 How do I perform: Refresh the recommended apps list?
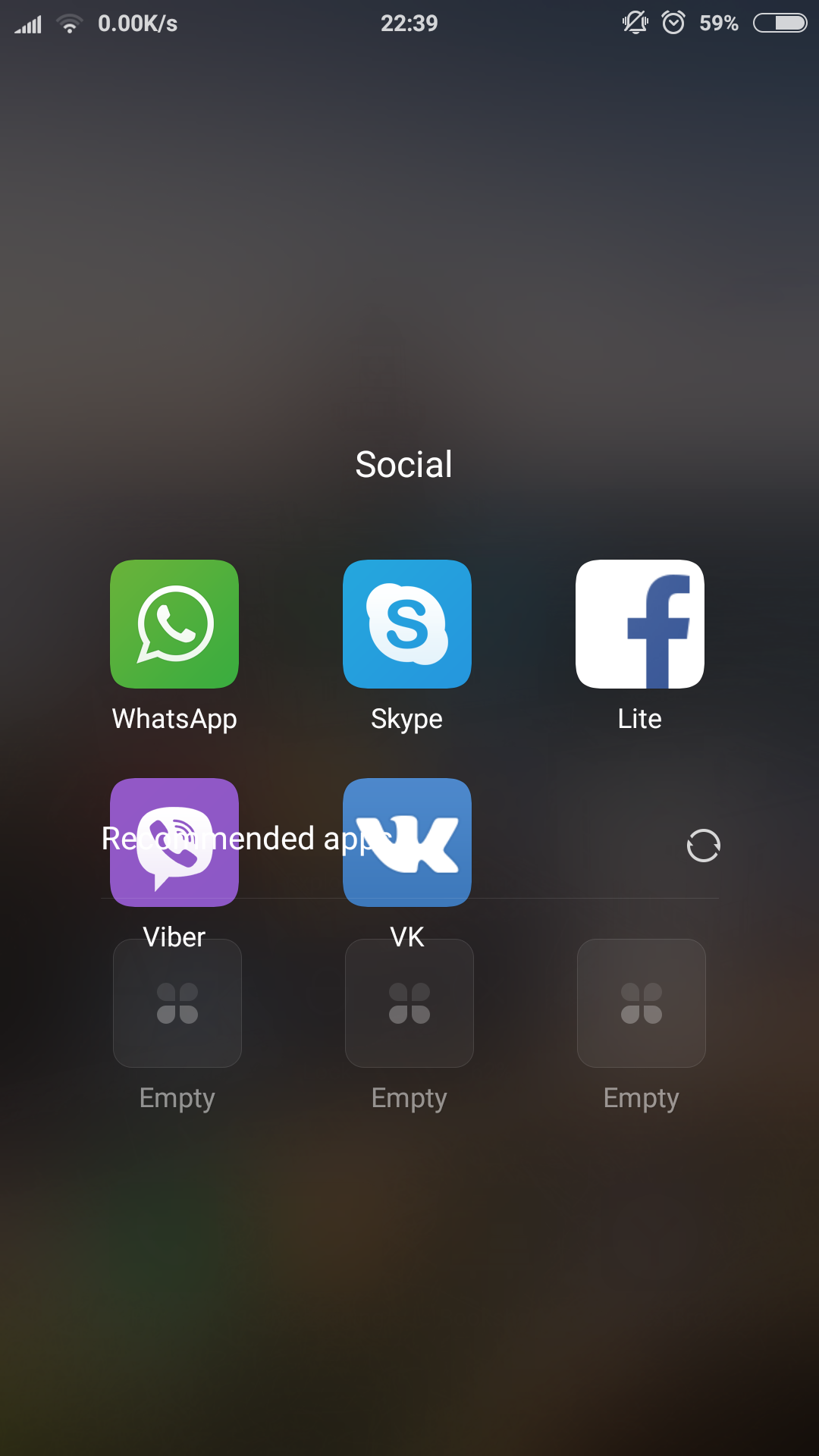click(x=703, y=845)
